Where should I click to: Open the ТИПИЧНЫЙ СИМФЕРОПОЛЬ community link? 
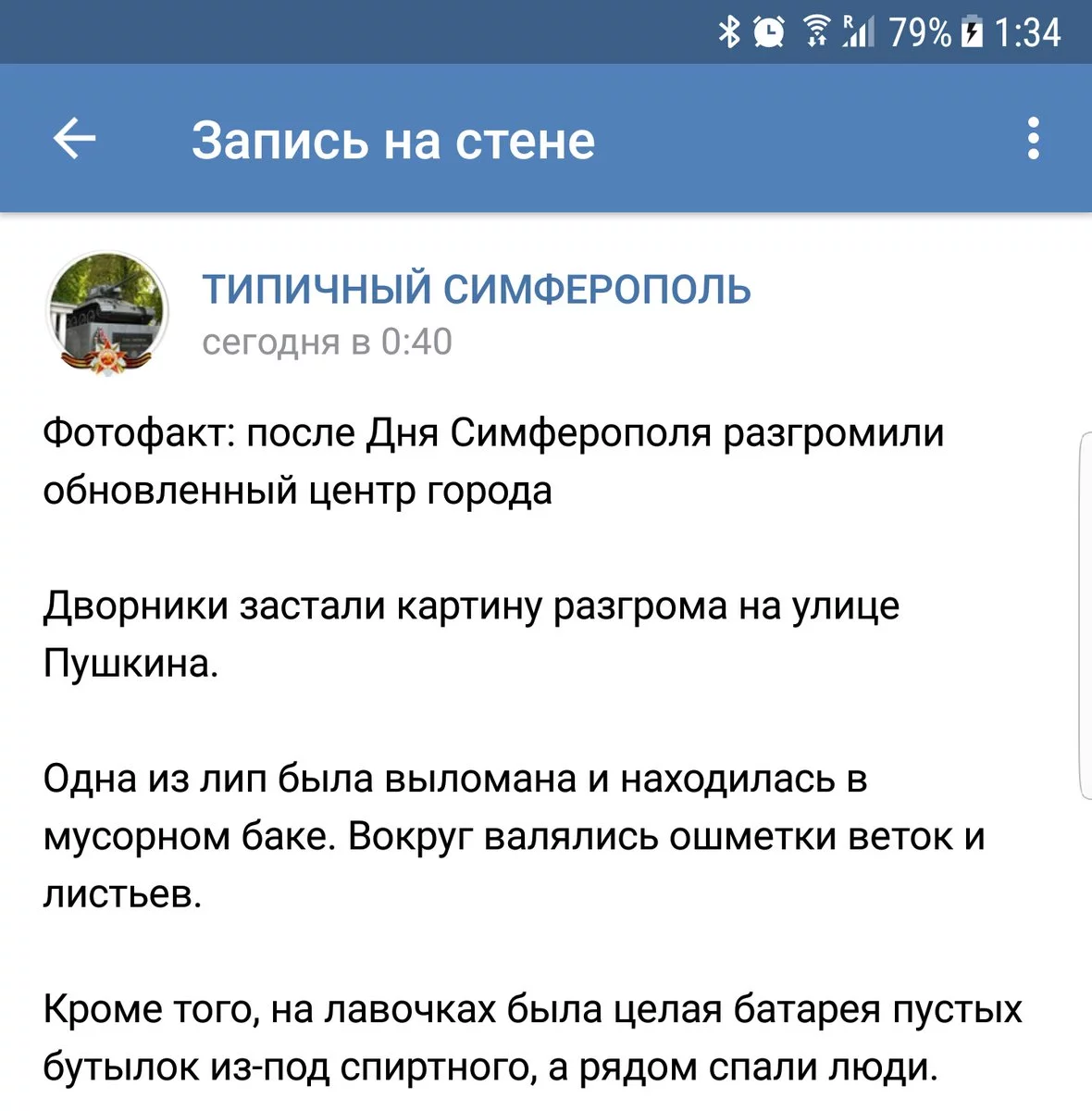[x=476, y=290]
